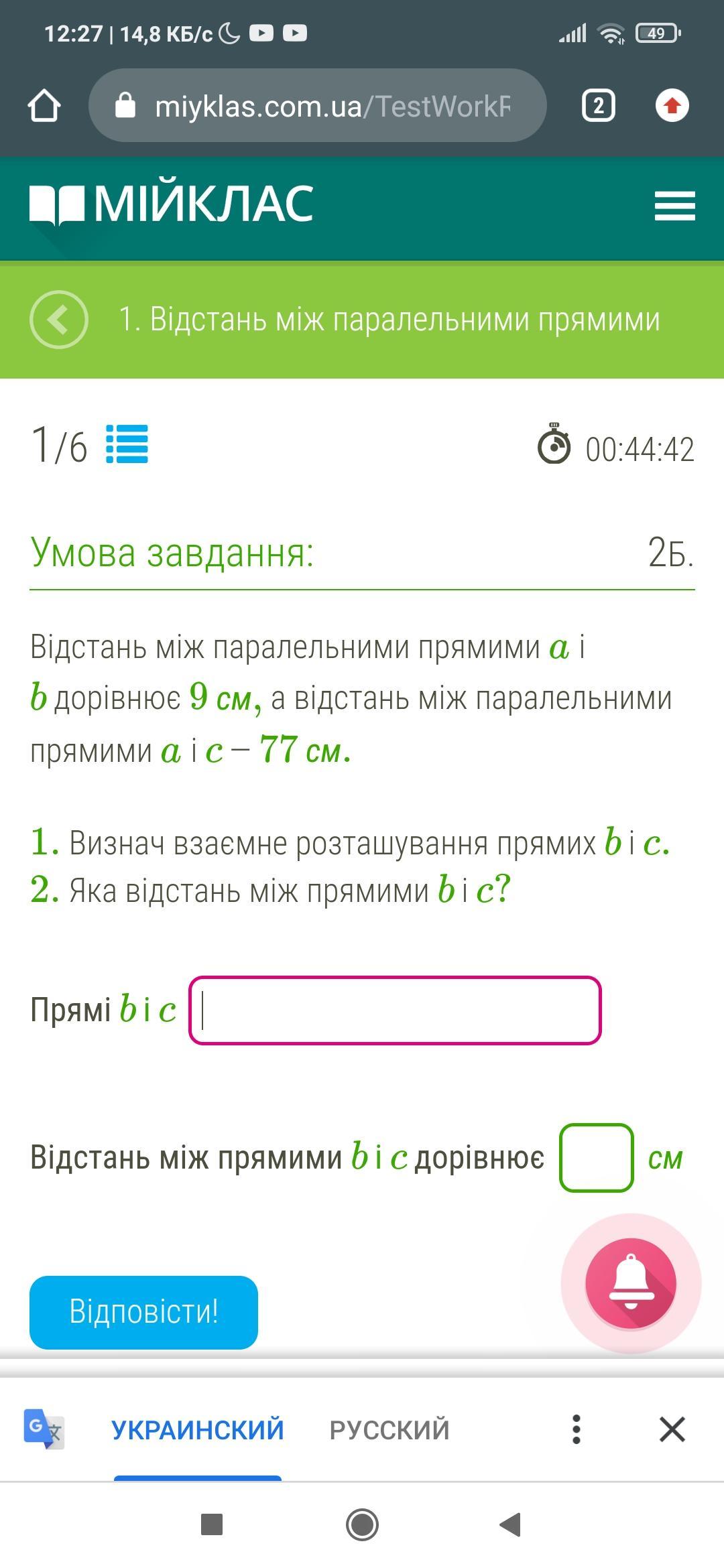Open the МійКлас hamburger menu
The width and height of the screenshot is (724, 1568).
[674, 205]
